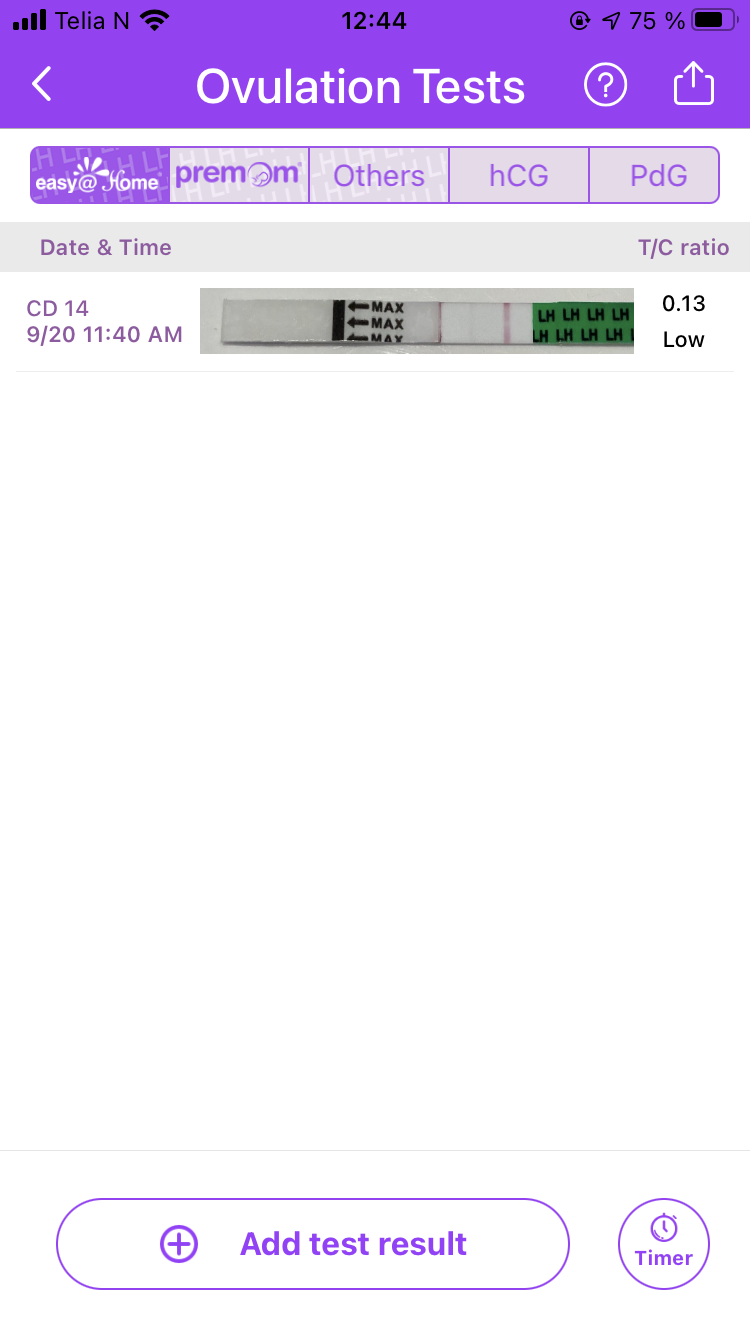
Task: Go back from Ovulation Tests
Action: tap(42, 85)
